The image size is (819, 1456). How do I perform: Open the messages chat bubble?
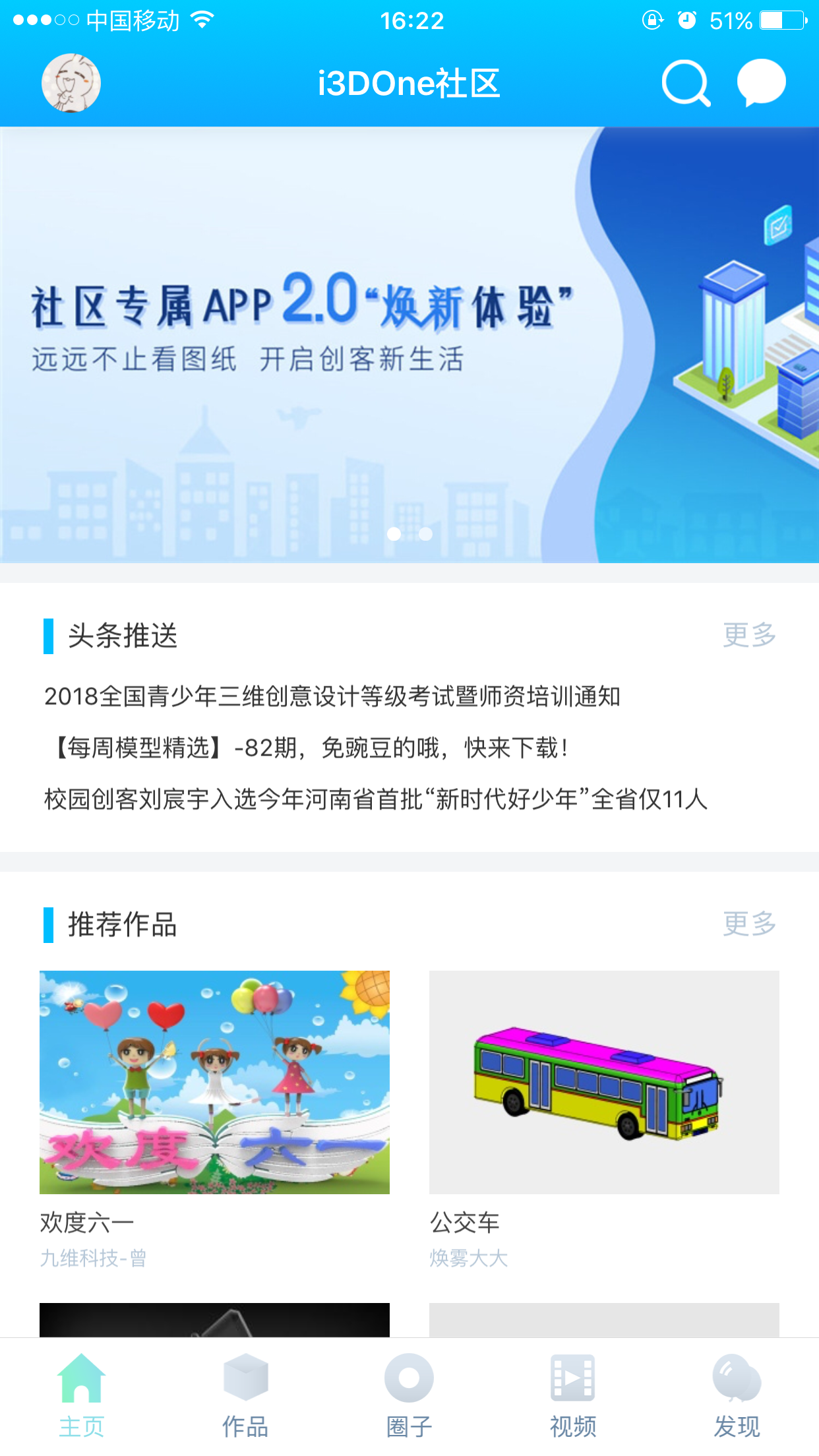coord(761,83)
